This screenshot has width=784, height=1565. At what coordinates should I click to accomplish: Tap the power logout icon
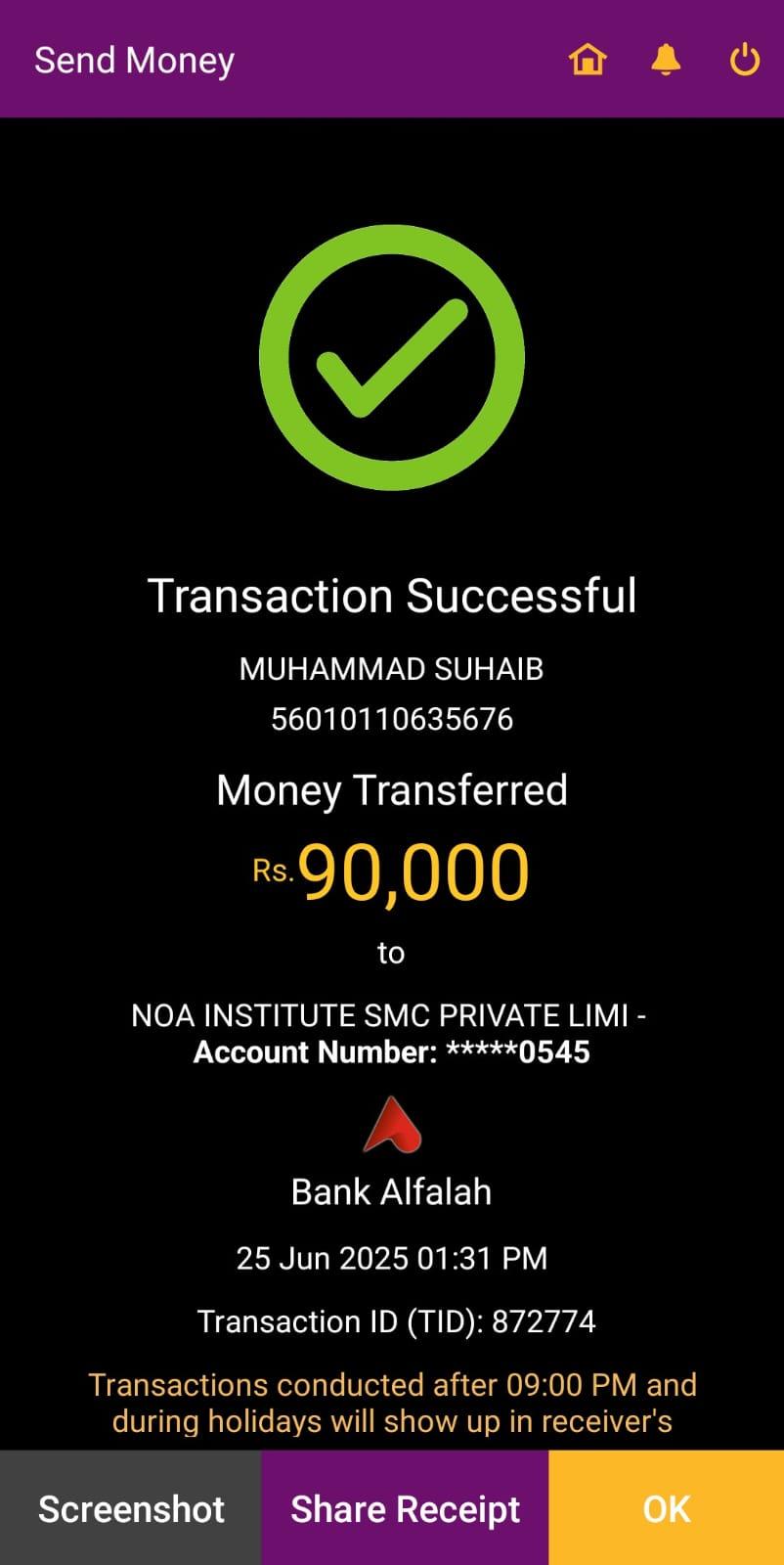[745, 60]
